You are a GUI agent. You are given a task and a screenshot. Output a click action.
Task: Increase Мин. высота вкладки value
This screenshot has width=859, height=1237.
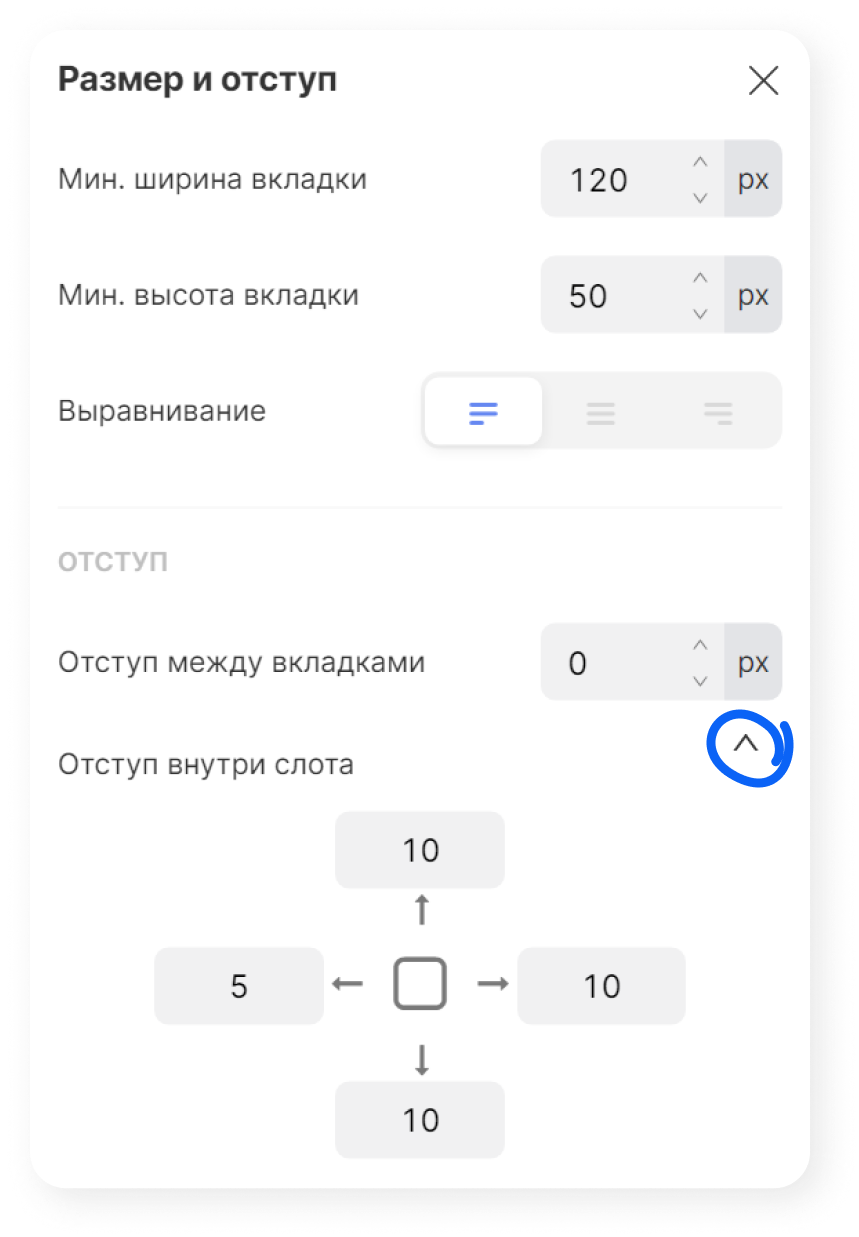coord(700,278)
